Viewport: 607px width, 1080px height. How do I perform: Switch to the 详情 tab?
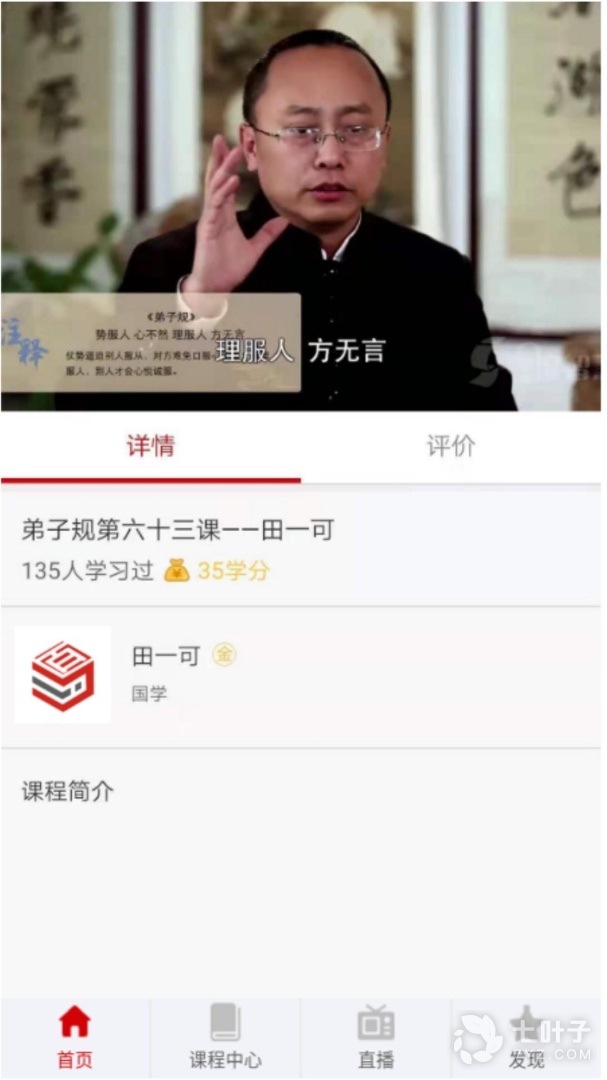click(151, 446)
